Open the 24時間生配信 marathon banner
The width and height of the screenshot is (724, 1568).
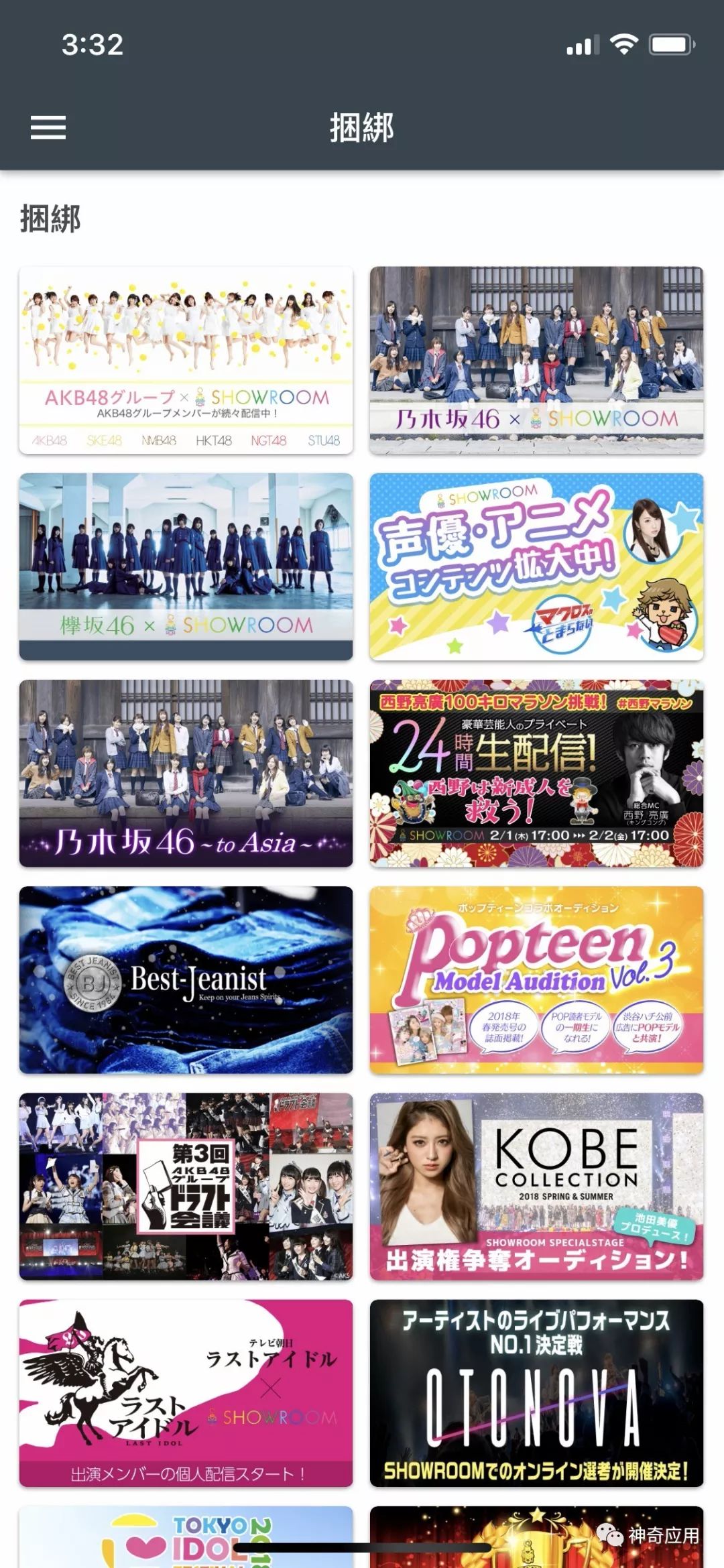click(x=536, y=773)
